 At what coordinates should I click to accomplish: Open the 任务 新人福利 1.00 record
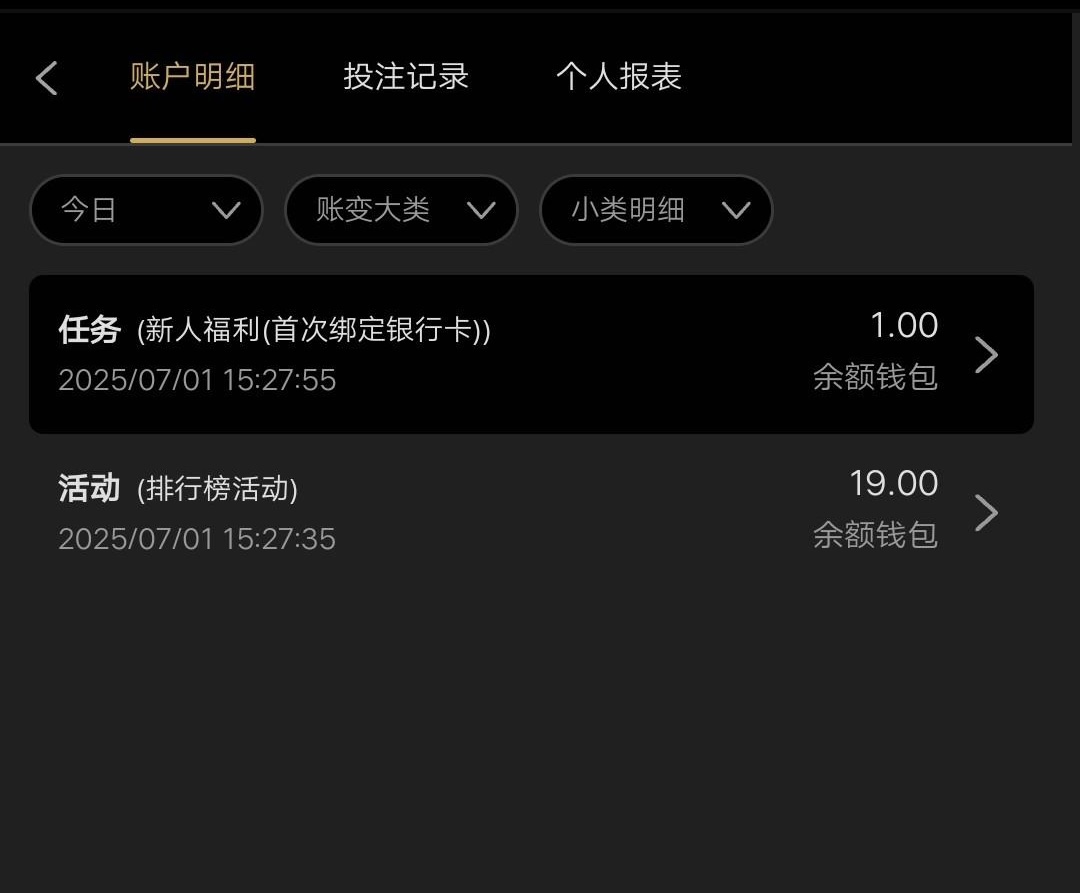point(531,354)
